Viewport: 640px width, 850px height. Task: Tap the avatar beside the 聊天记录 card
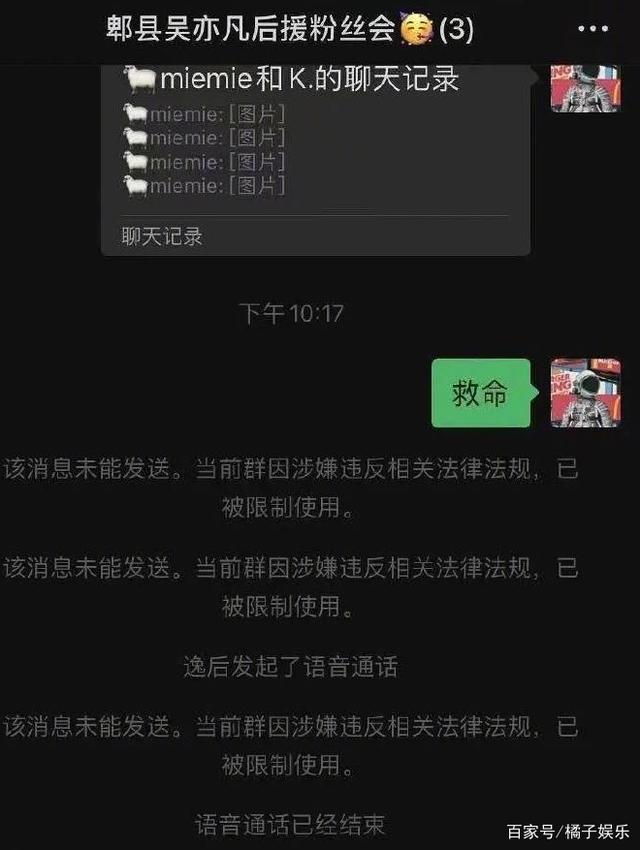click(586, 86)
